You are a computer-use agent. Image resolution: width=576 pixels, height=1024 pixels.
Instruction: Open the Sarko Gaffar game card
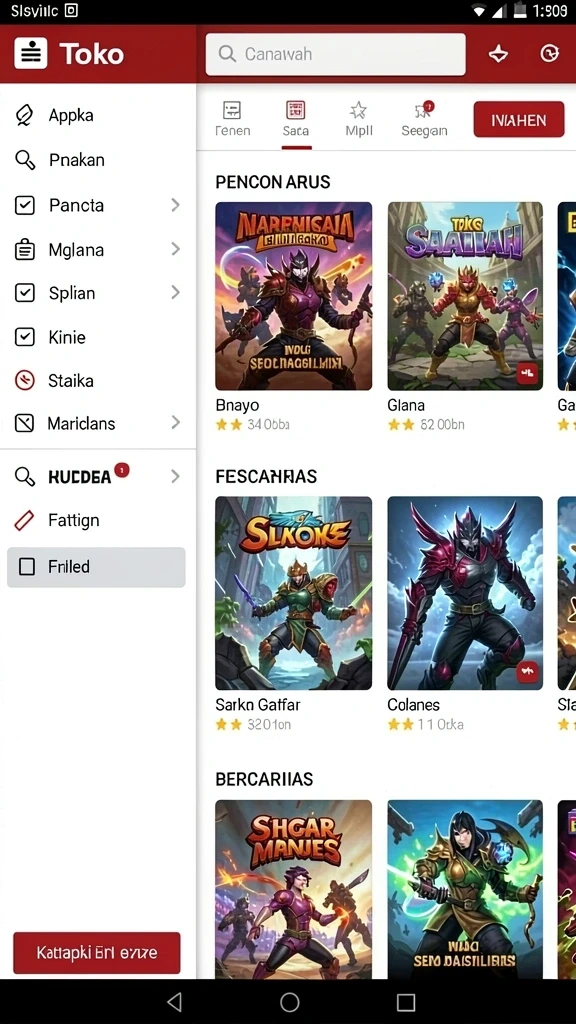point(294,615)
